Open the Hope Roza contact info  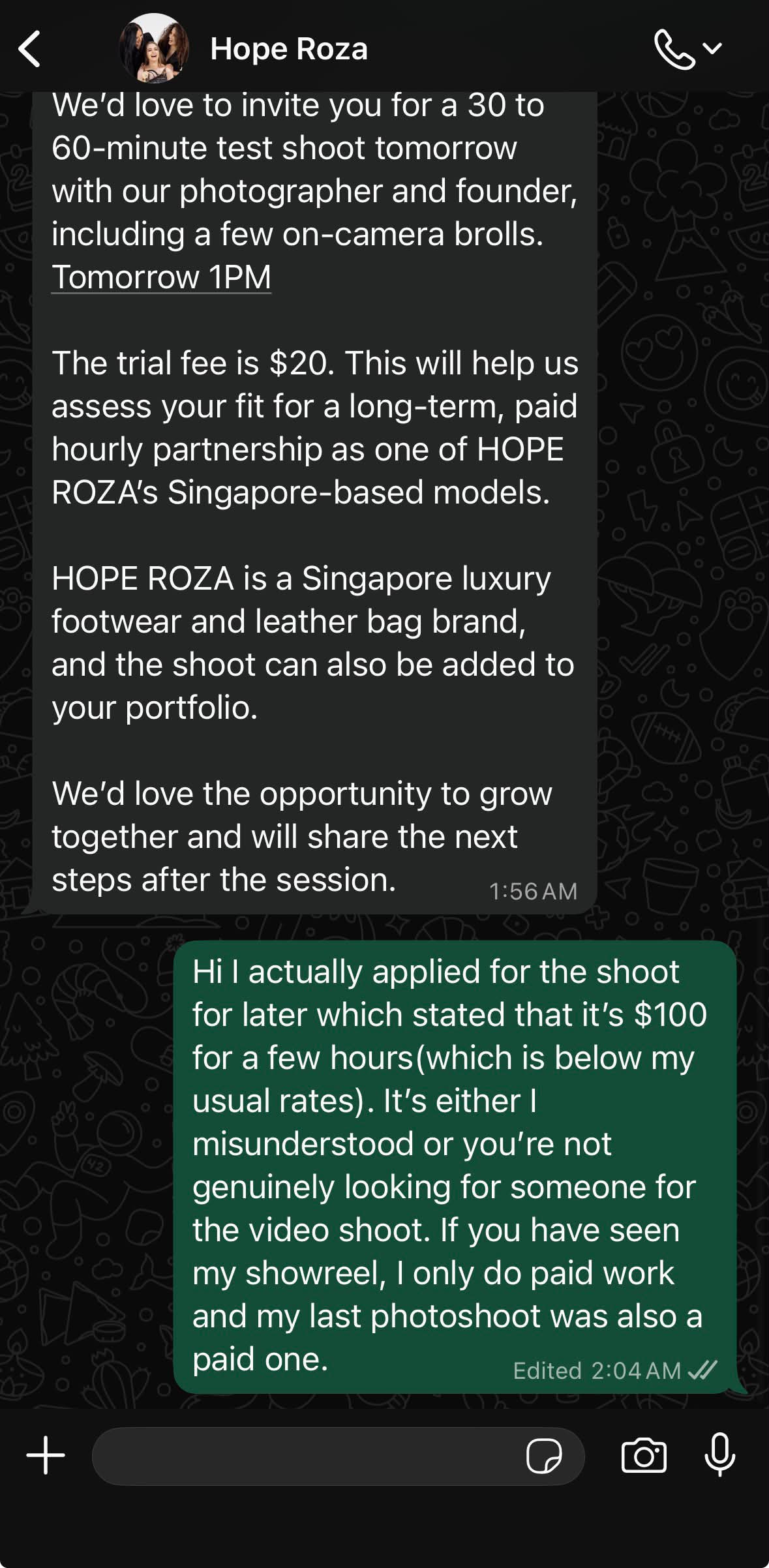(x=289, y=49)
